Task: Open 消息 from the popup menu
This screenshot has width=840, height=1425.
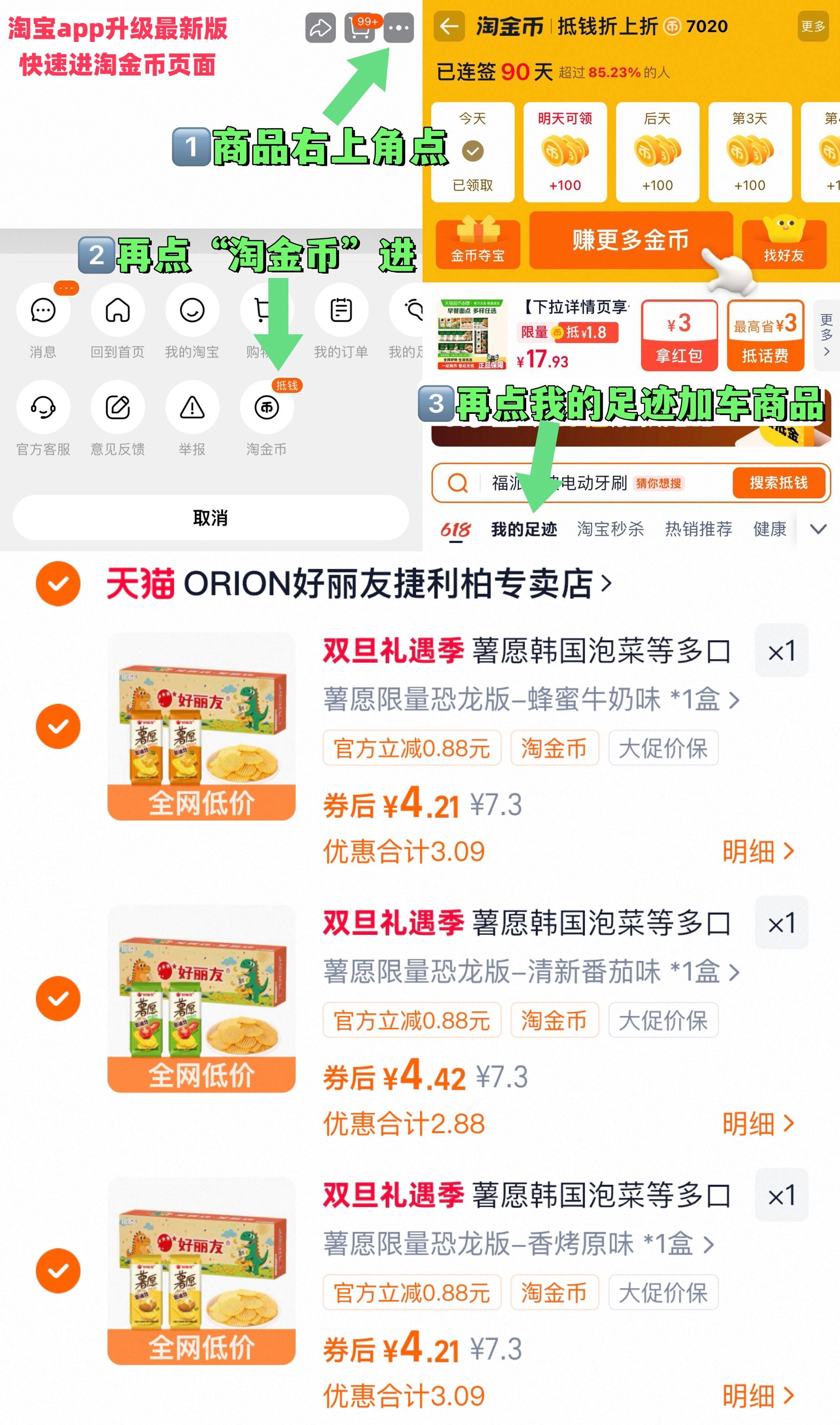Action: pyautogui.click(x=43, y=310)
